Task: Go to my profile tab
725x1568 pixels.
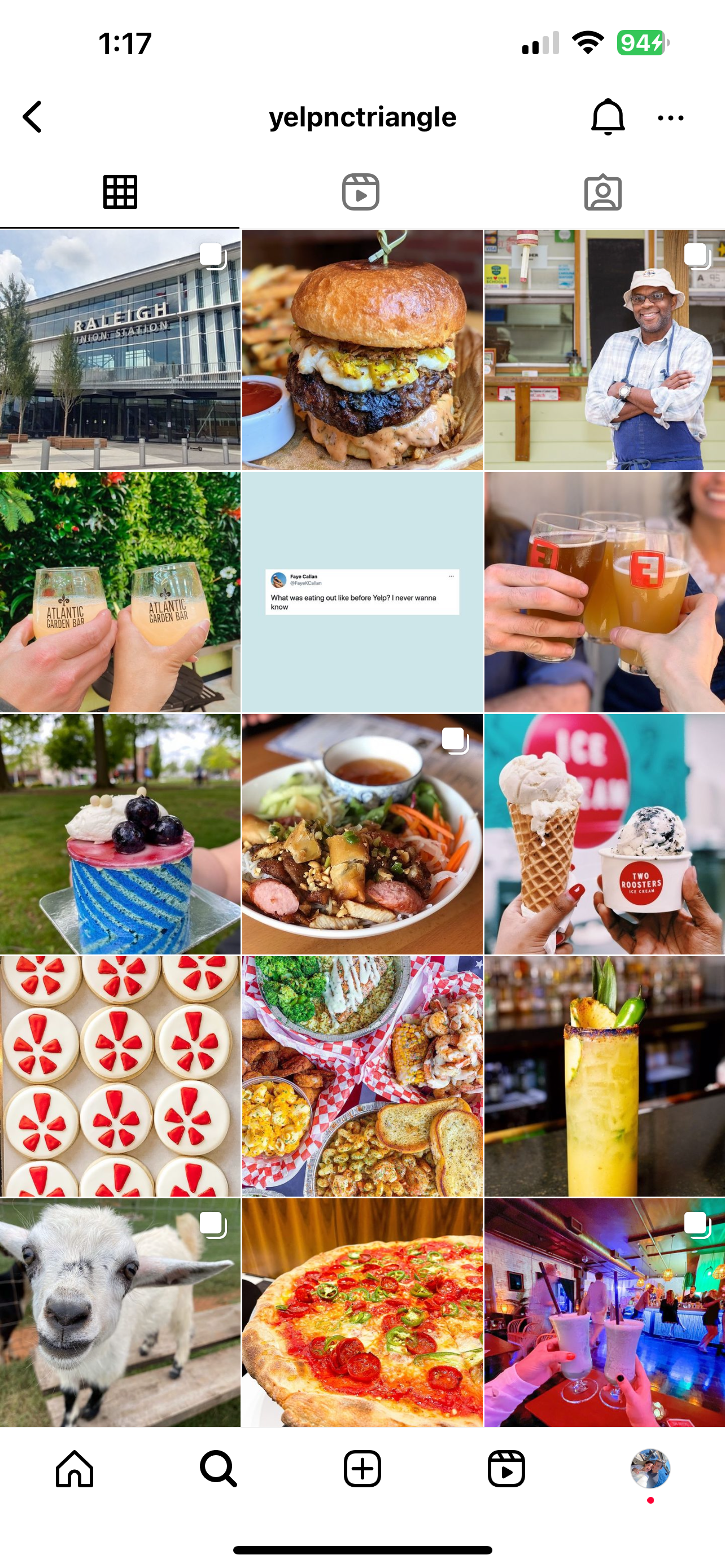Action: pyautogui.click(x=650, y=1469)
